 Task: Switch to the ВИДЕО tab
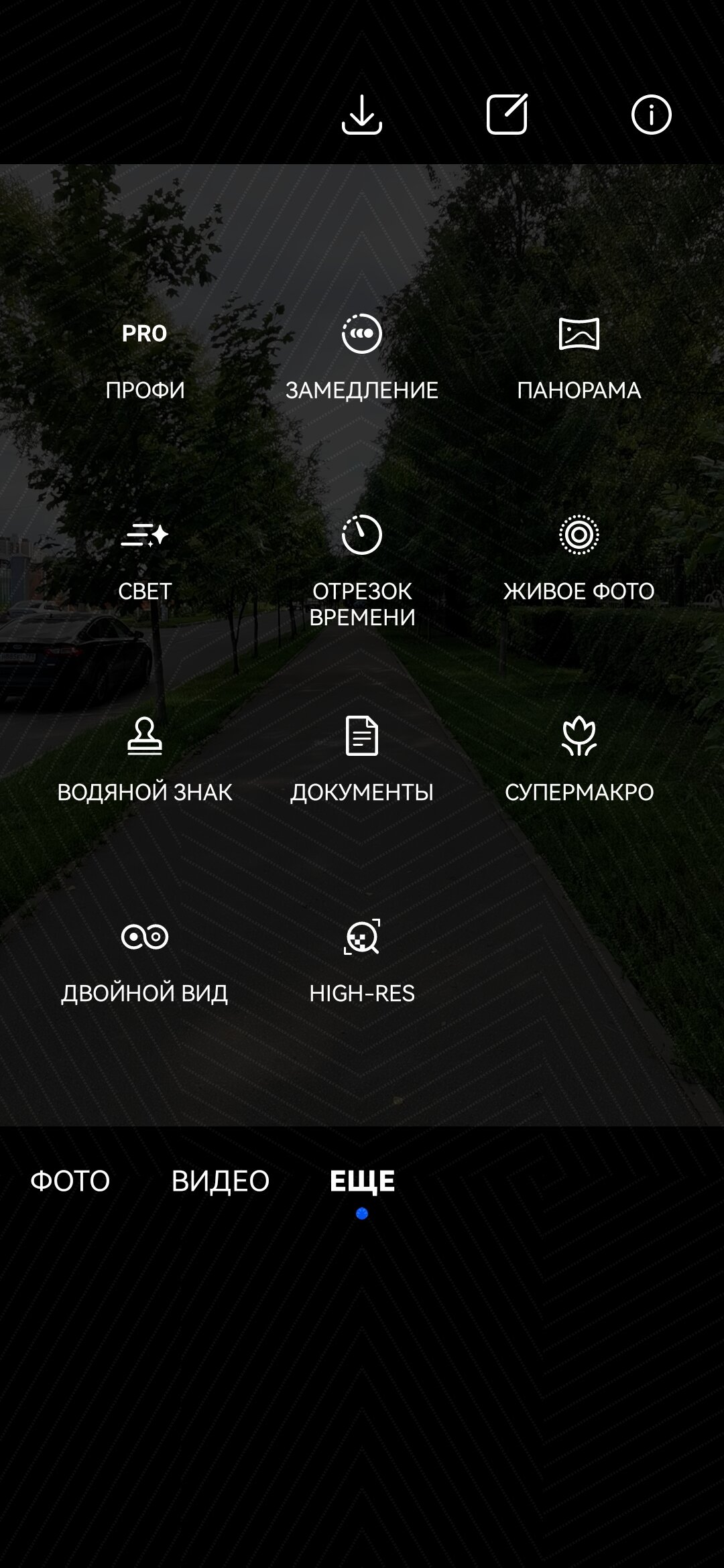point(220,1181)
